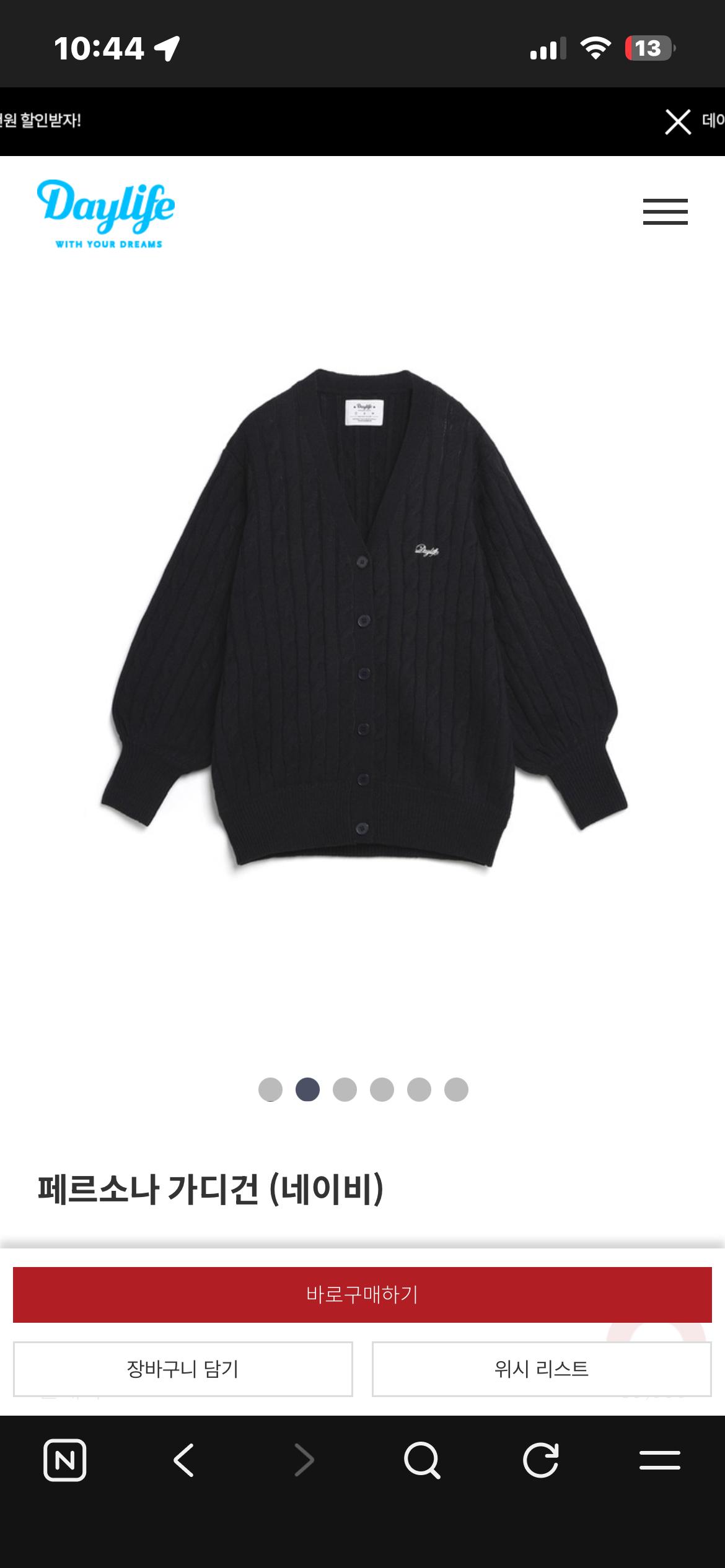Close the top discount banner
Viewport: 725px width, 1568px height.
point(677,121)
